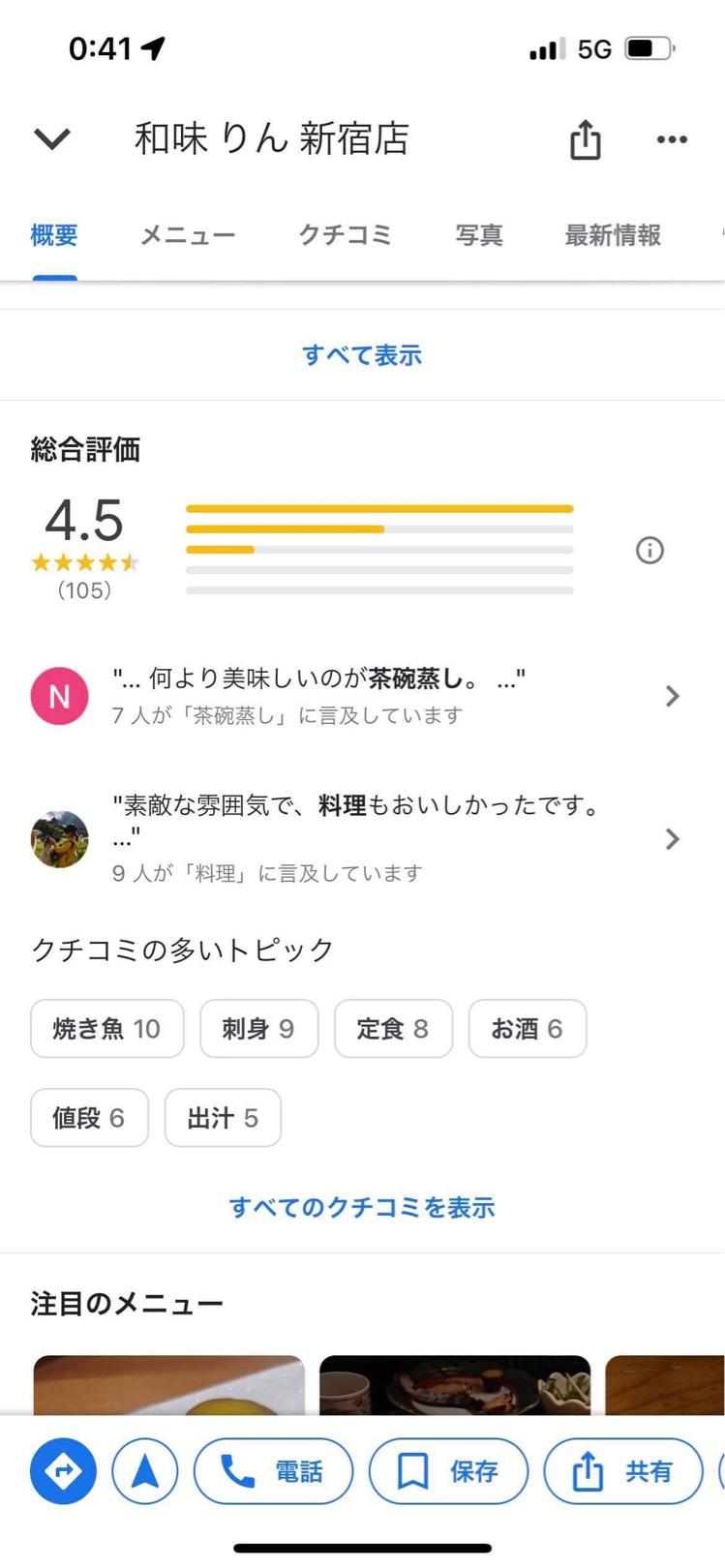Share this place via the top share icon
The width and height of the screenshot is (725, 1568).
click(585, 139)
